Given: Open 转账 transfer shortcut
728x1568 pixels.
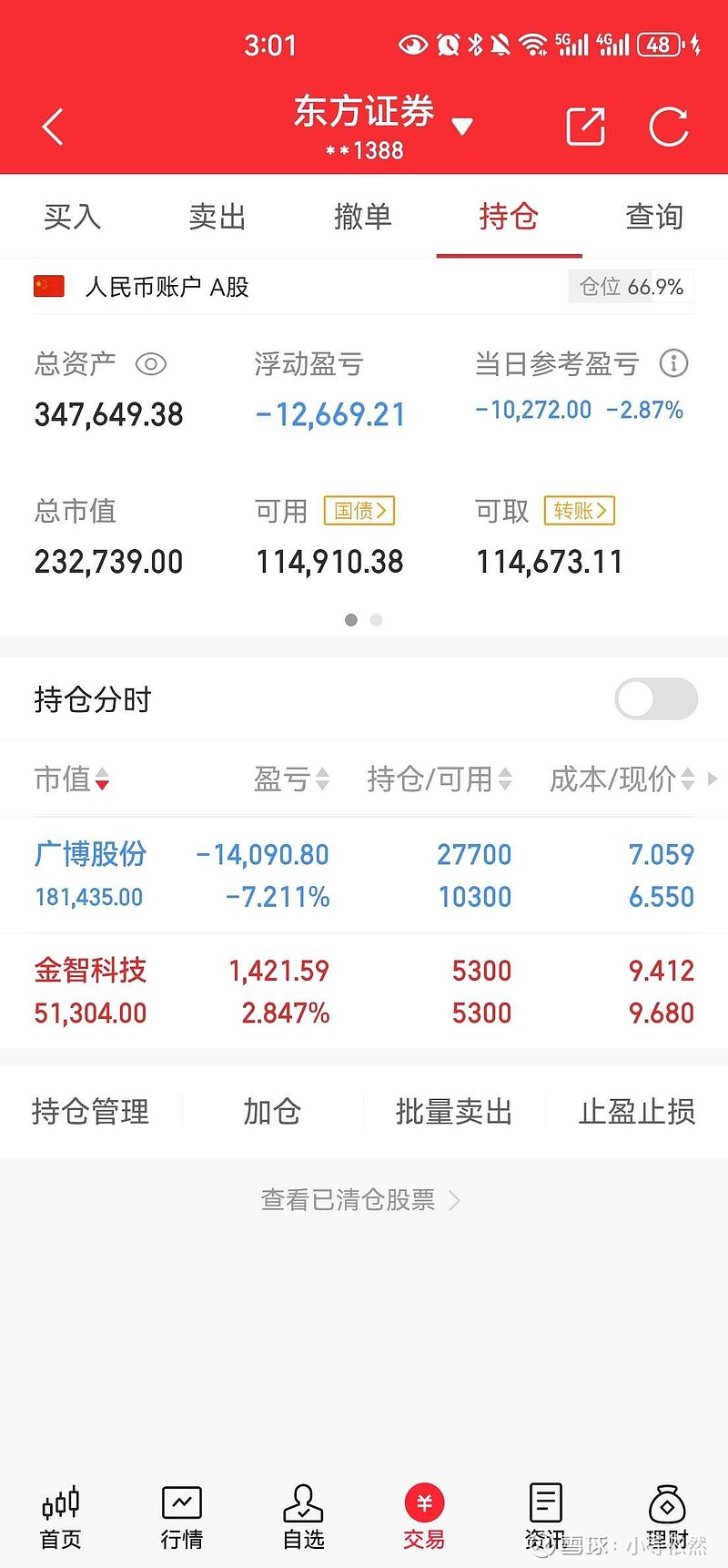Looking at the screenshot, I should pyautogui.click(x=580, y=511).
